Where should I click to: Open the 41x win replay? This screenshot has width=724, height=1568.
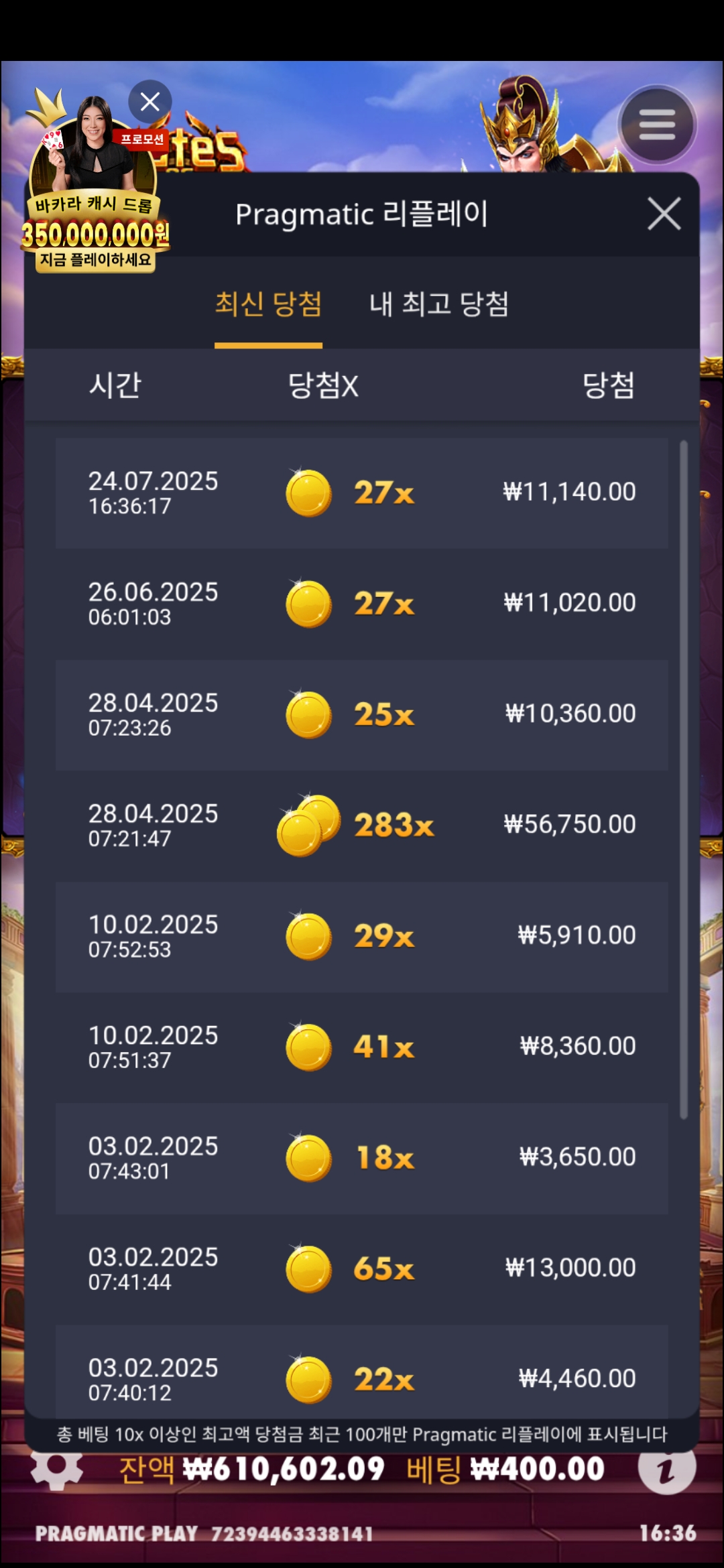(362, 1047)
